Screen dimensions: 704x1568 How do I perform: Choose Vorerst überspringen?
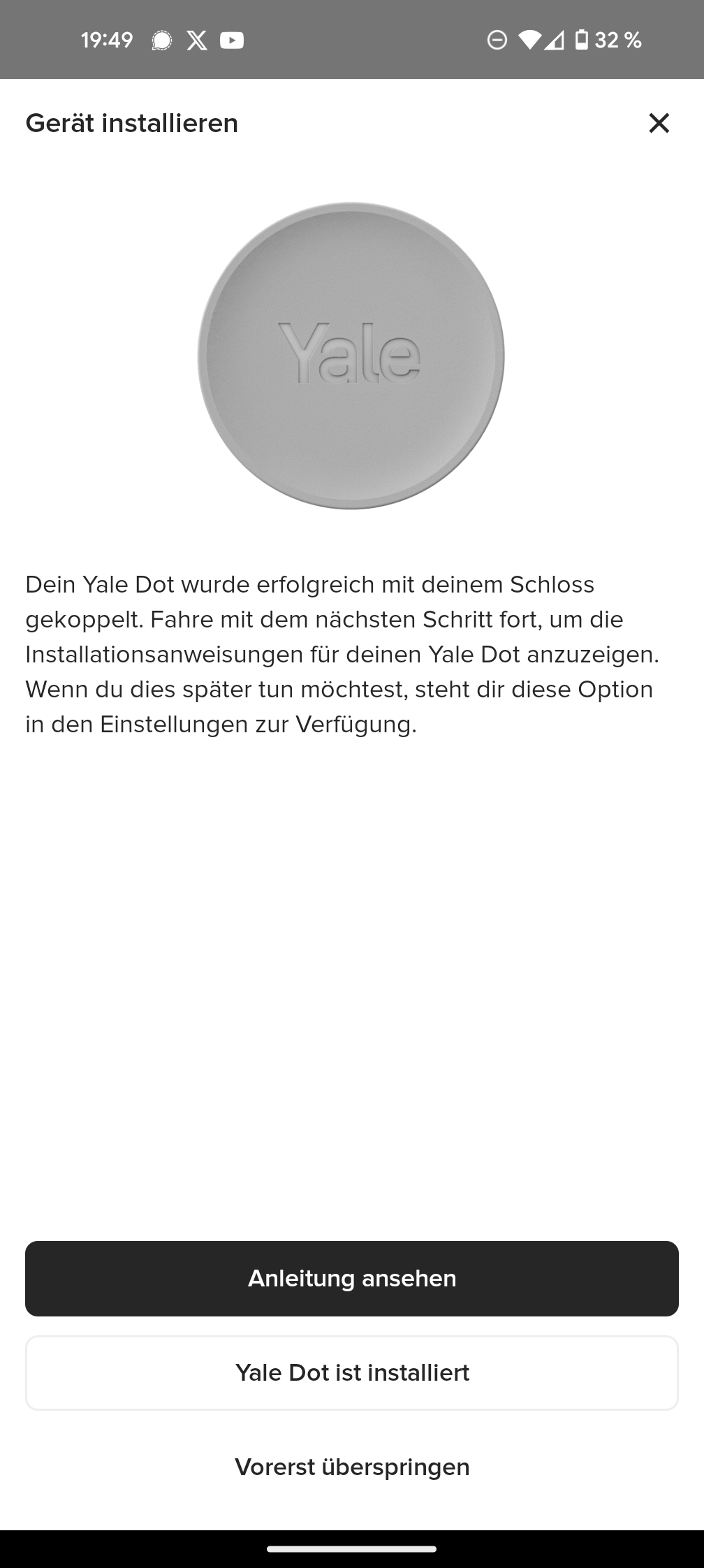click(352, 1466)
